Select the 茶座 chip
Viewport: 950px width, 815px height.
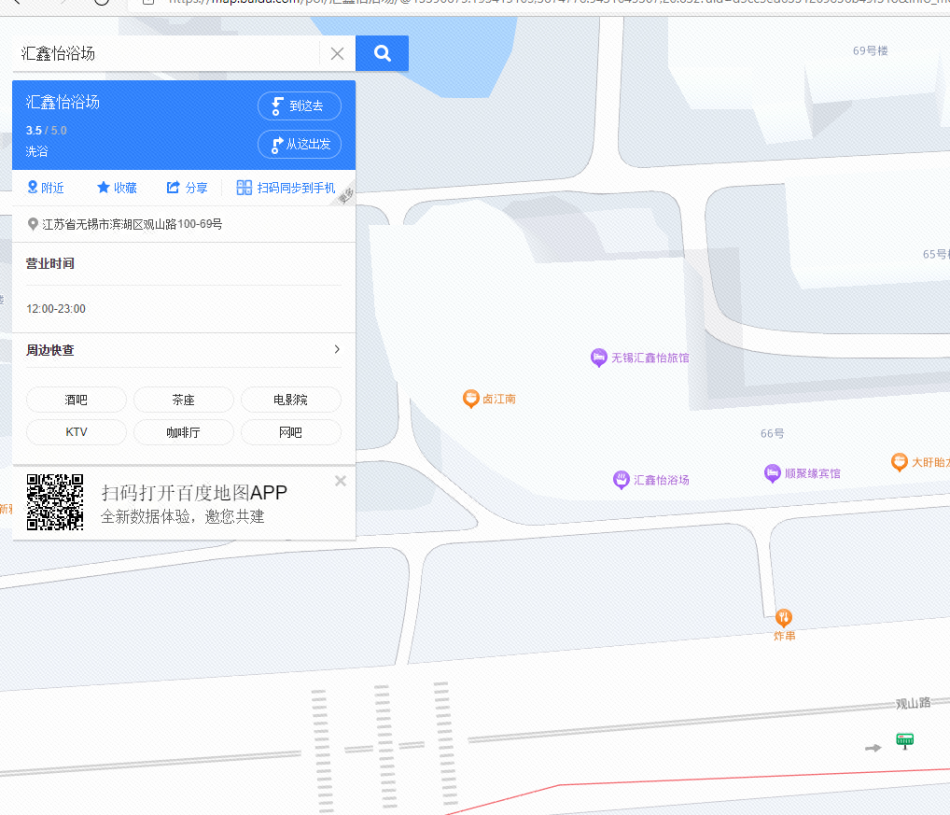183,400
